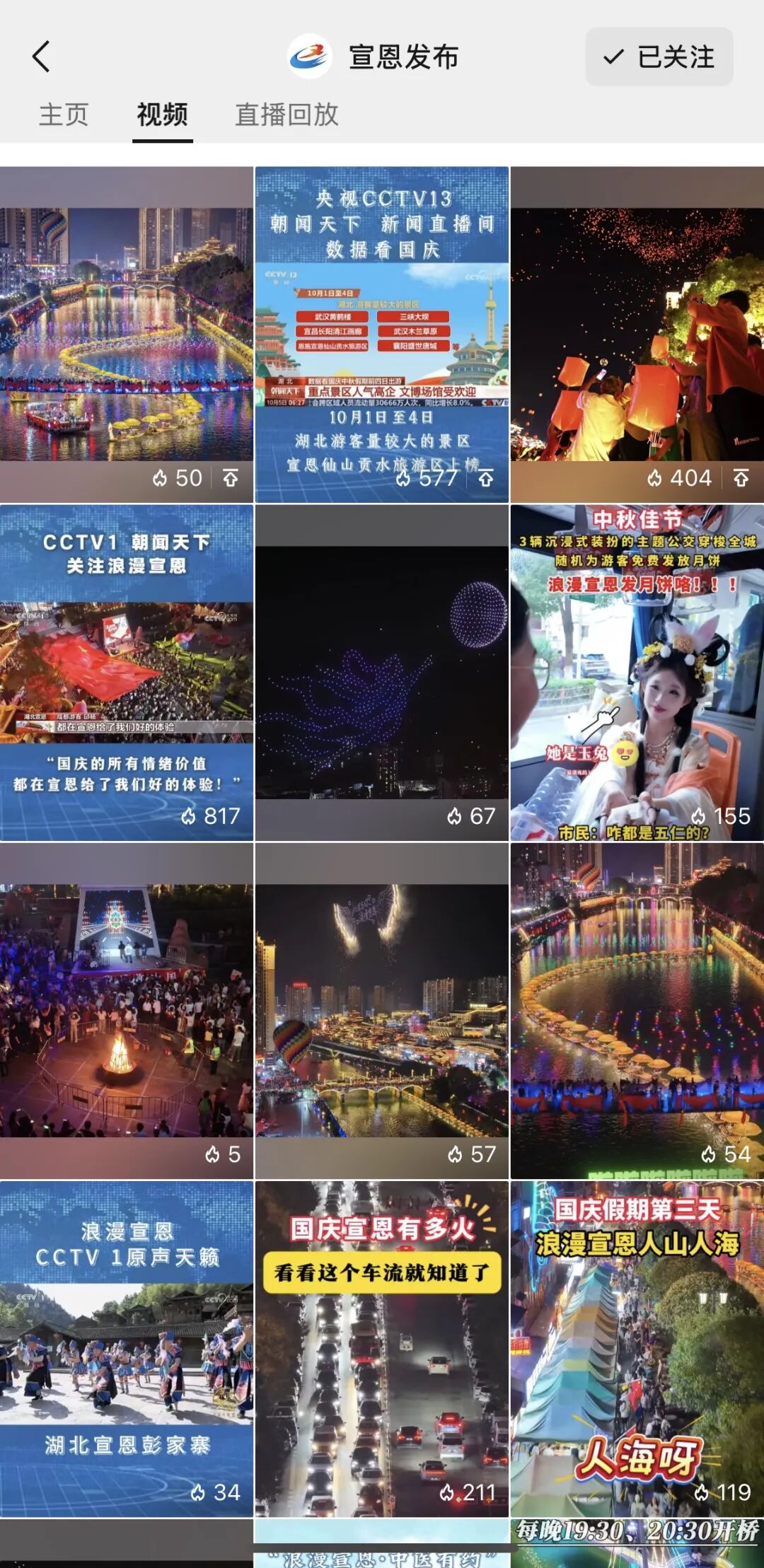Open the 国庆宣恩有多火 traffic video
The height and width of the screenshot is (1568, 764).
click(x=382, y=1348)
